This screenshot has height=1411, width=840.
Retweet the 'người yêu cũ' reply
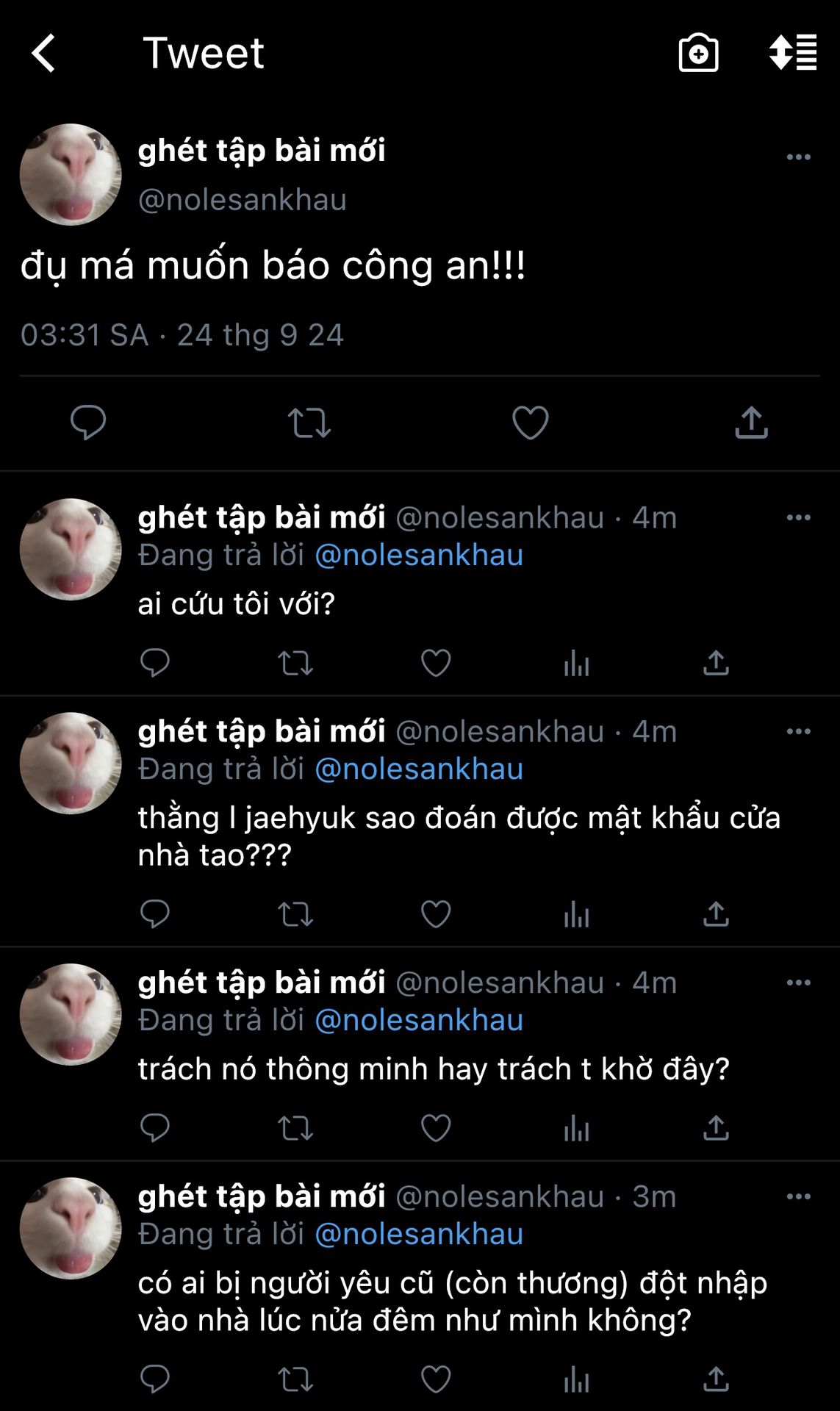[295, 1379]
